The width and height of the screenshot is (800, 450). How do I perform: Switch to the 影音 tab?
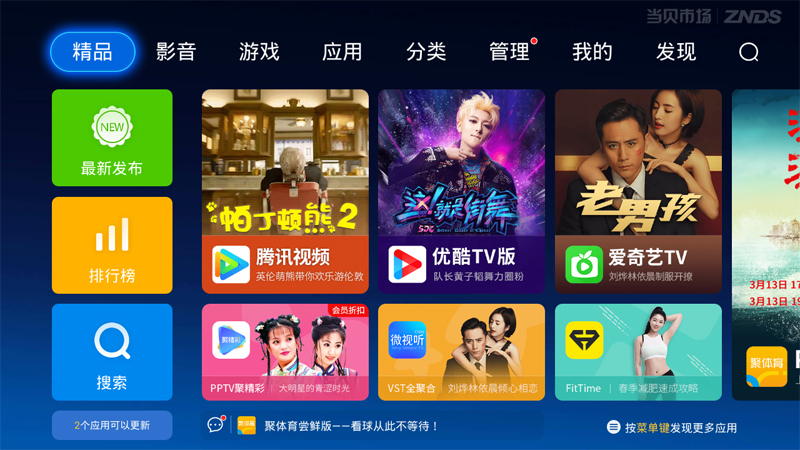[176, 52]
